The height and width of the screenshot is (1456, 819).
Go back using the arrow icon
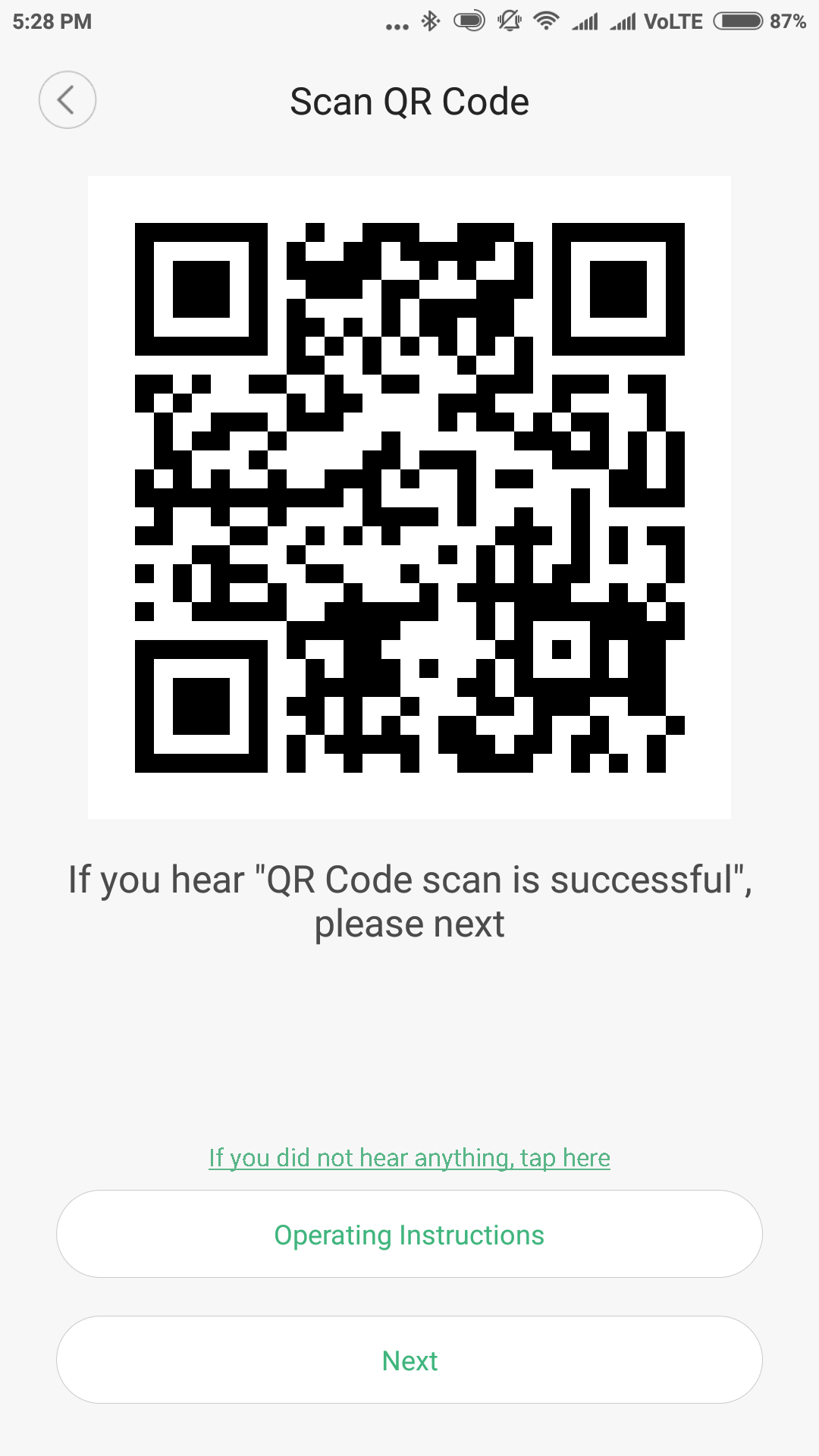[x=67, y=100]
